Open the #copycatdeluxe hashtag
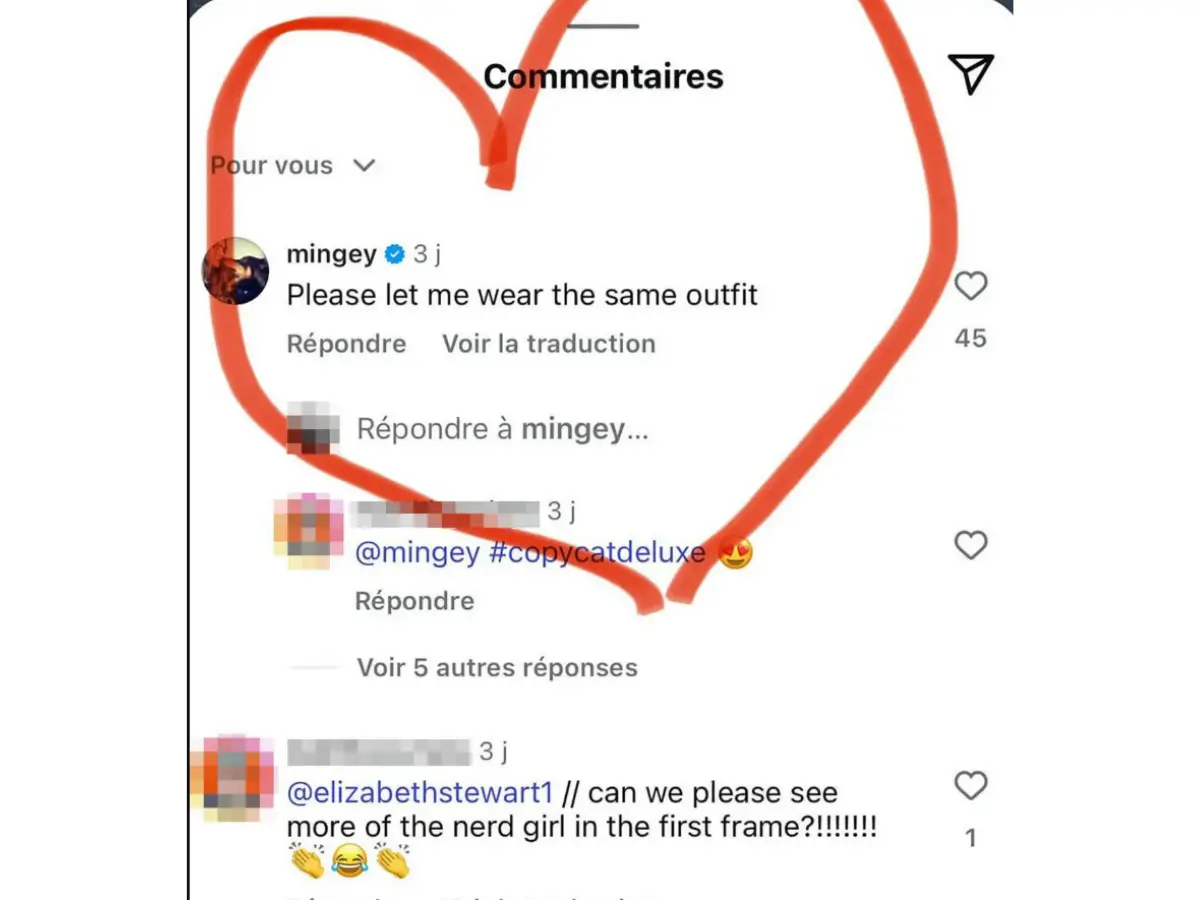Screen dimensions: 1200x900 (597, 553)
